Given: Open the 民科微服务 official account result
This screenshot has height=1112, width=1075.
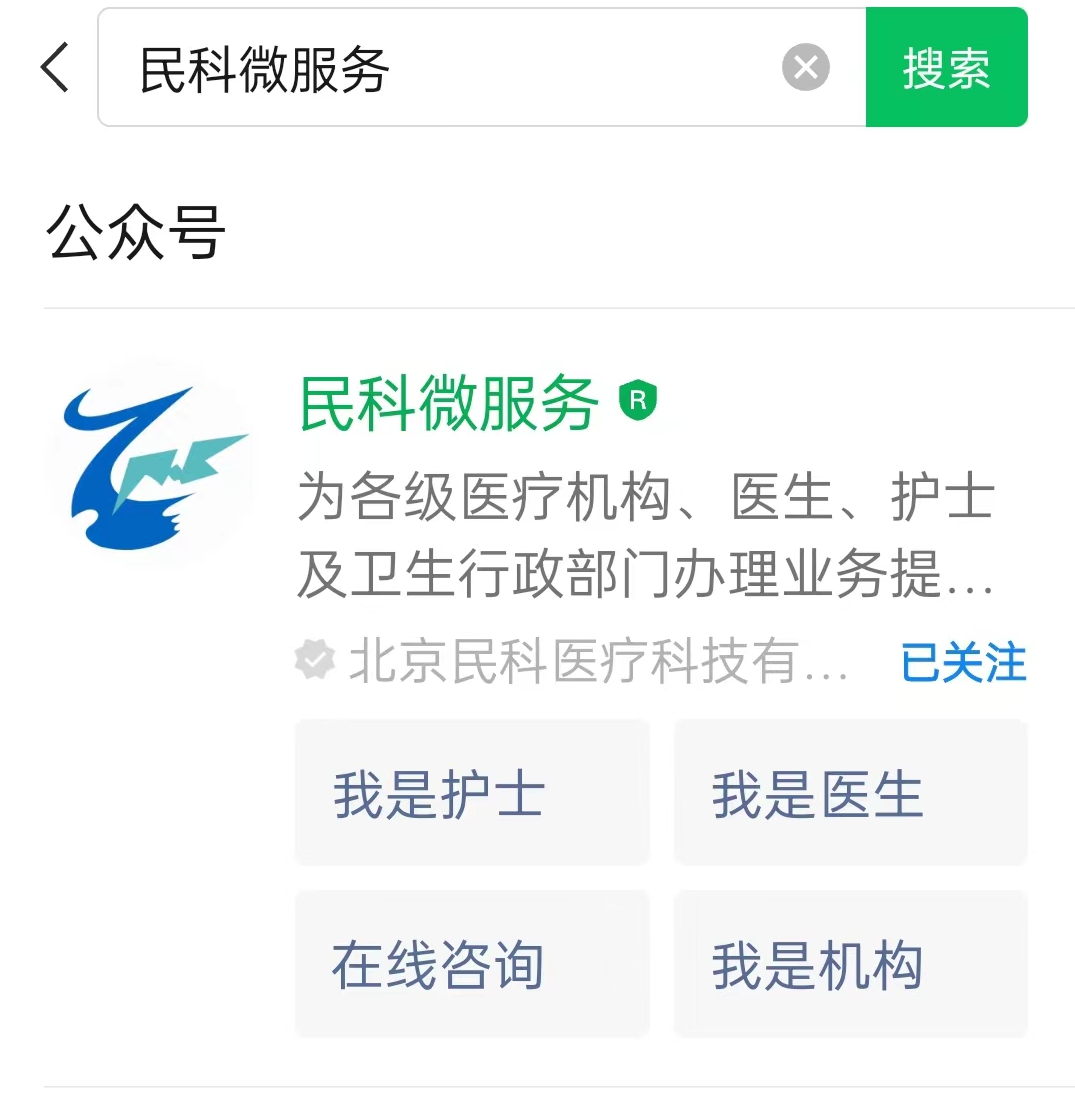Looking at the screenshot, I should pos(450,404).
